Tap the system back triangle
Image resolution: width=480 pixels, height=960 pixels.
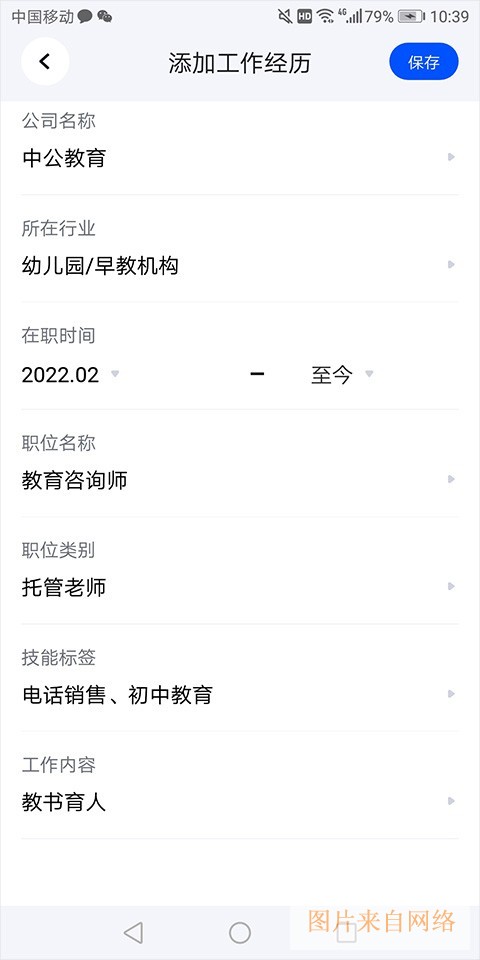click(x=133, y=933)
